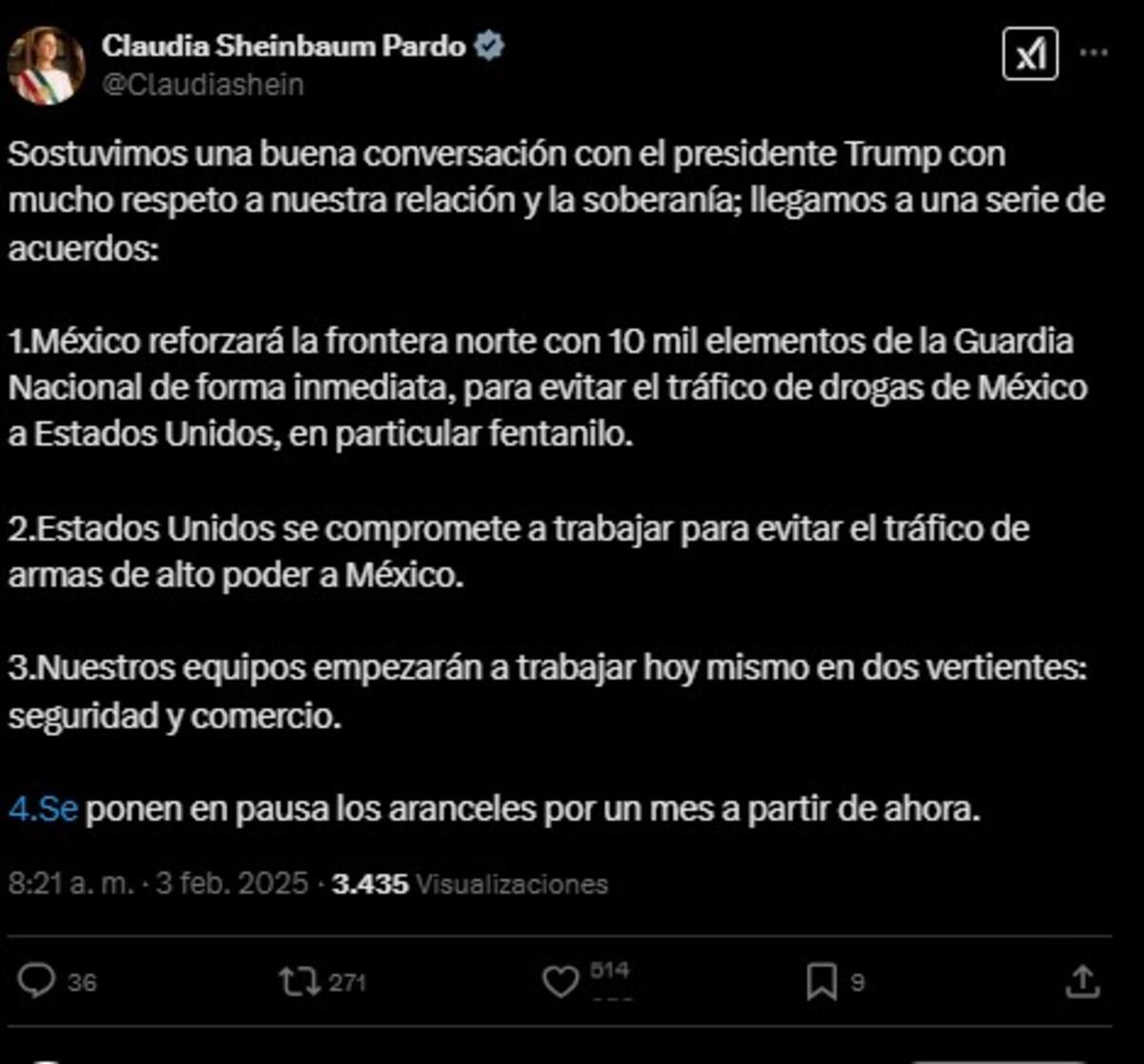1144x1064 pixels.
Task: Reply to this post
Action: [x=38, y=981]
